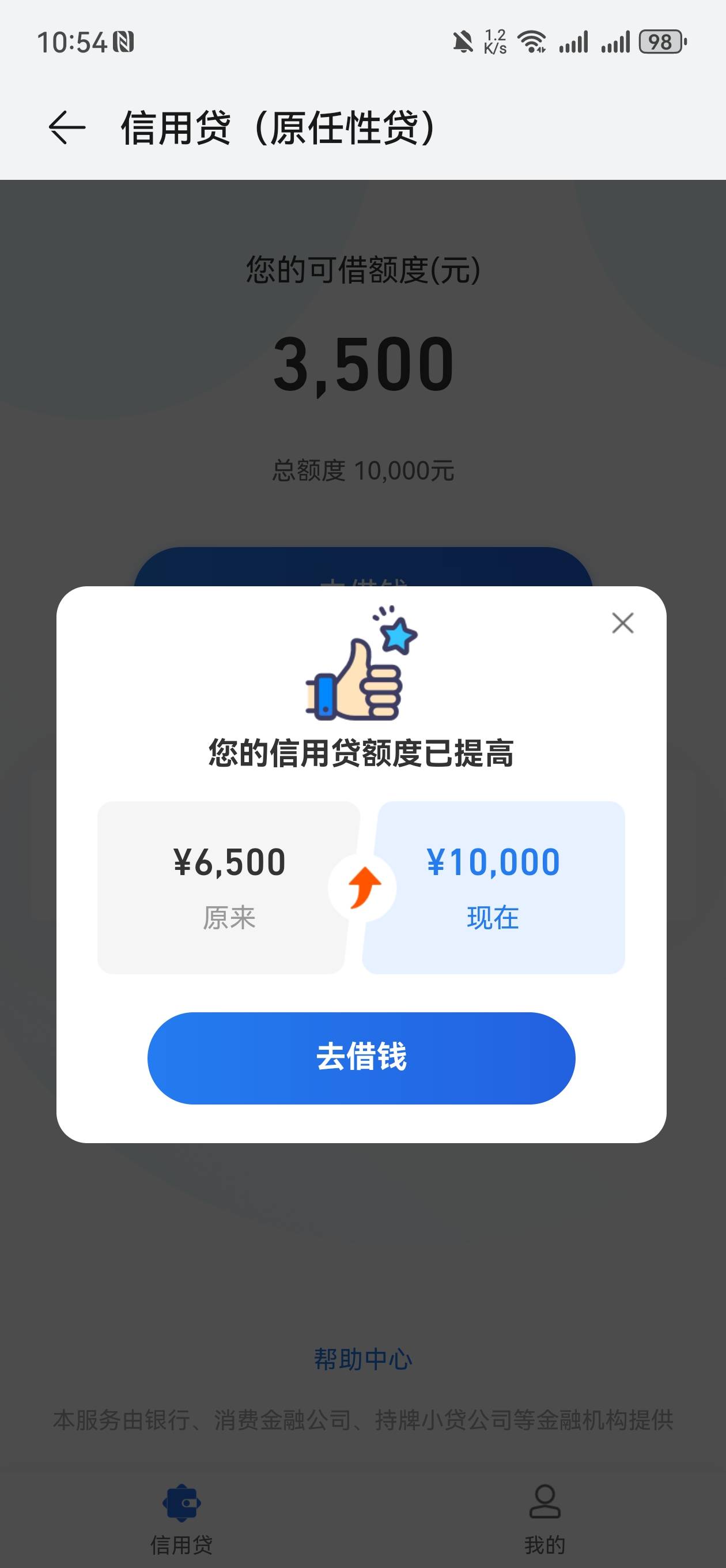Go back using the header arrow
This screenshot has width=726, height=1568.
pos(67,128)
